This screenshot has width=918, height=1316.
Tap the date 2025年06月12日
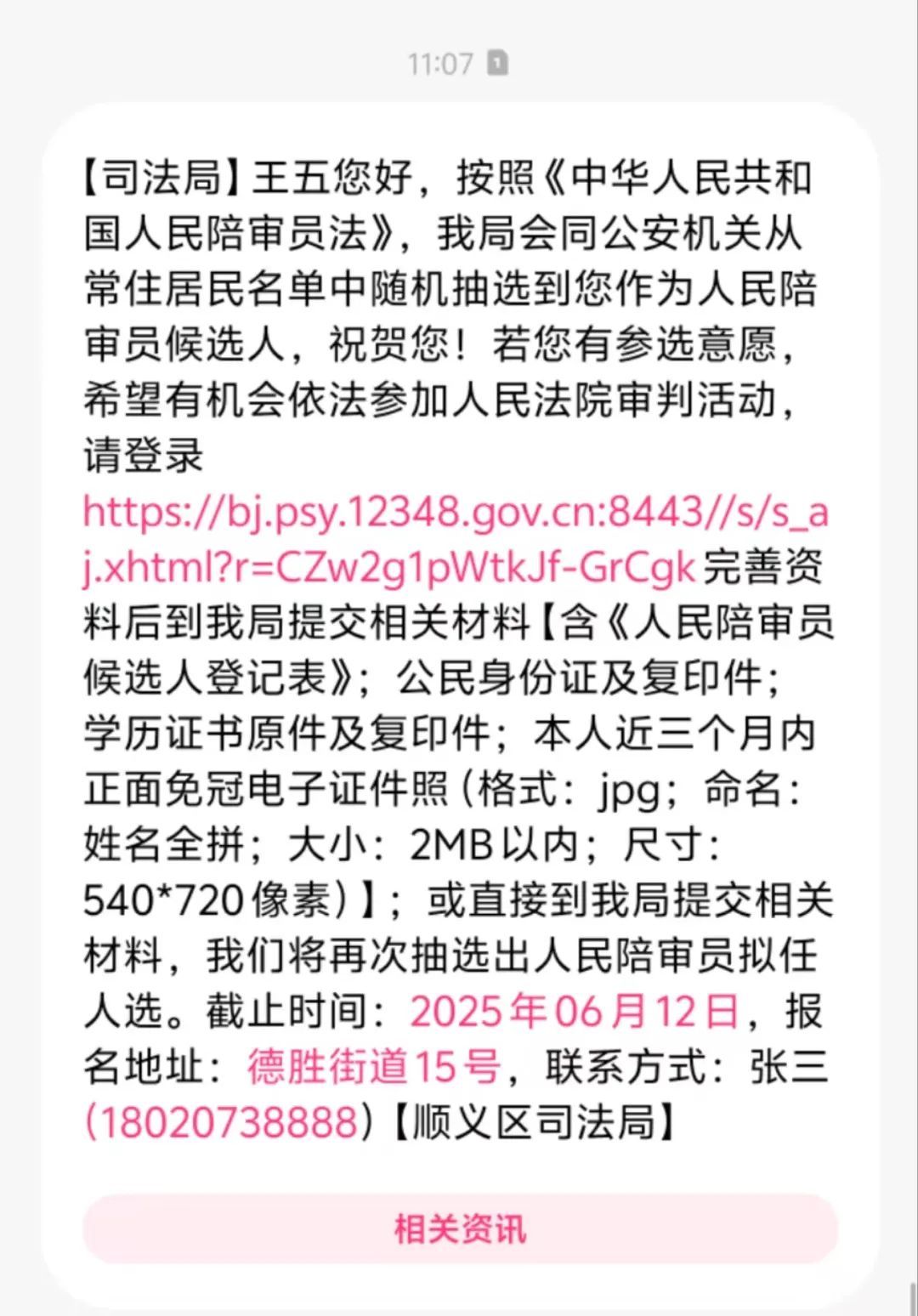(x=575, y=1012)
